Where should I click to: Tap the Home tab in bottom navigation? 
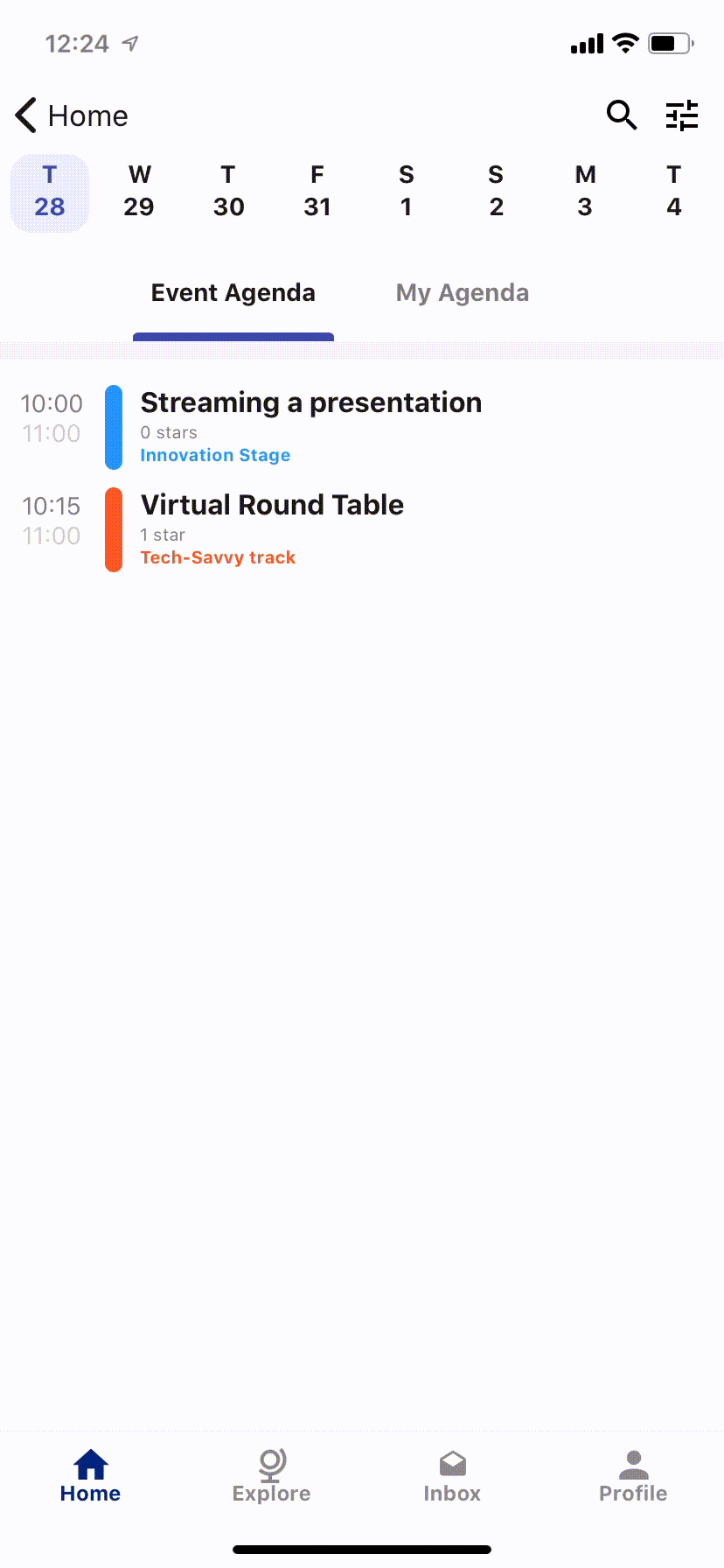pyautogui.click(x=90, y=1476)
